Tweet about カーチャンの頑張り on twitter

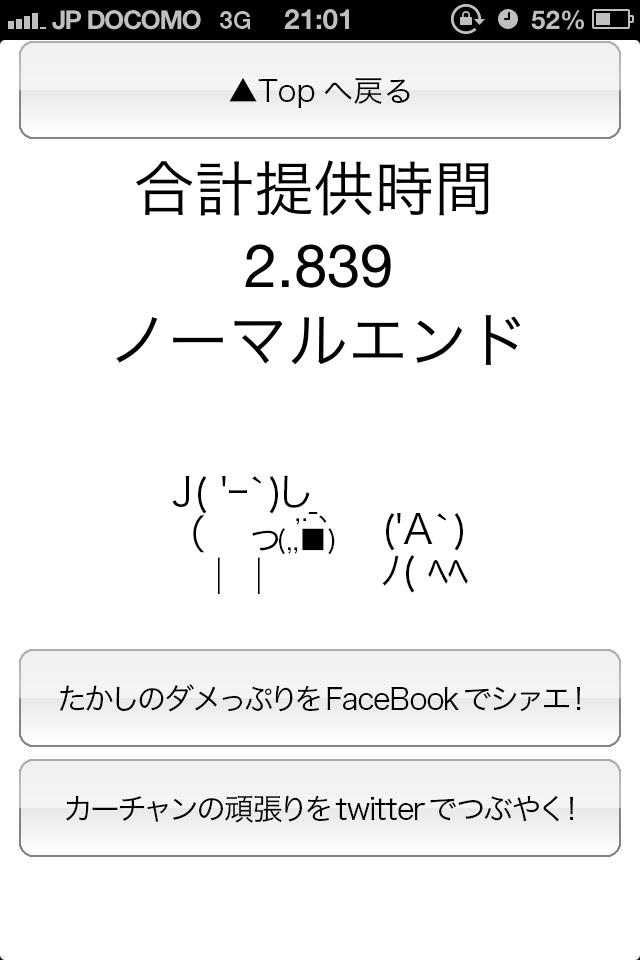(320, 808)
